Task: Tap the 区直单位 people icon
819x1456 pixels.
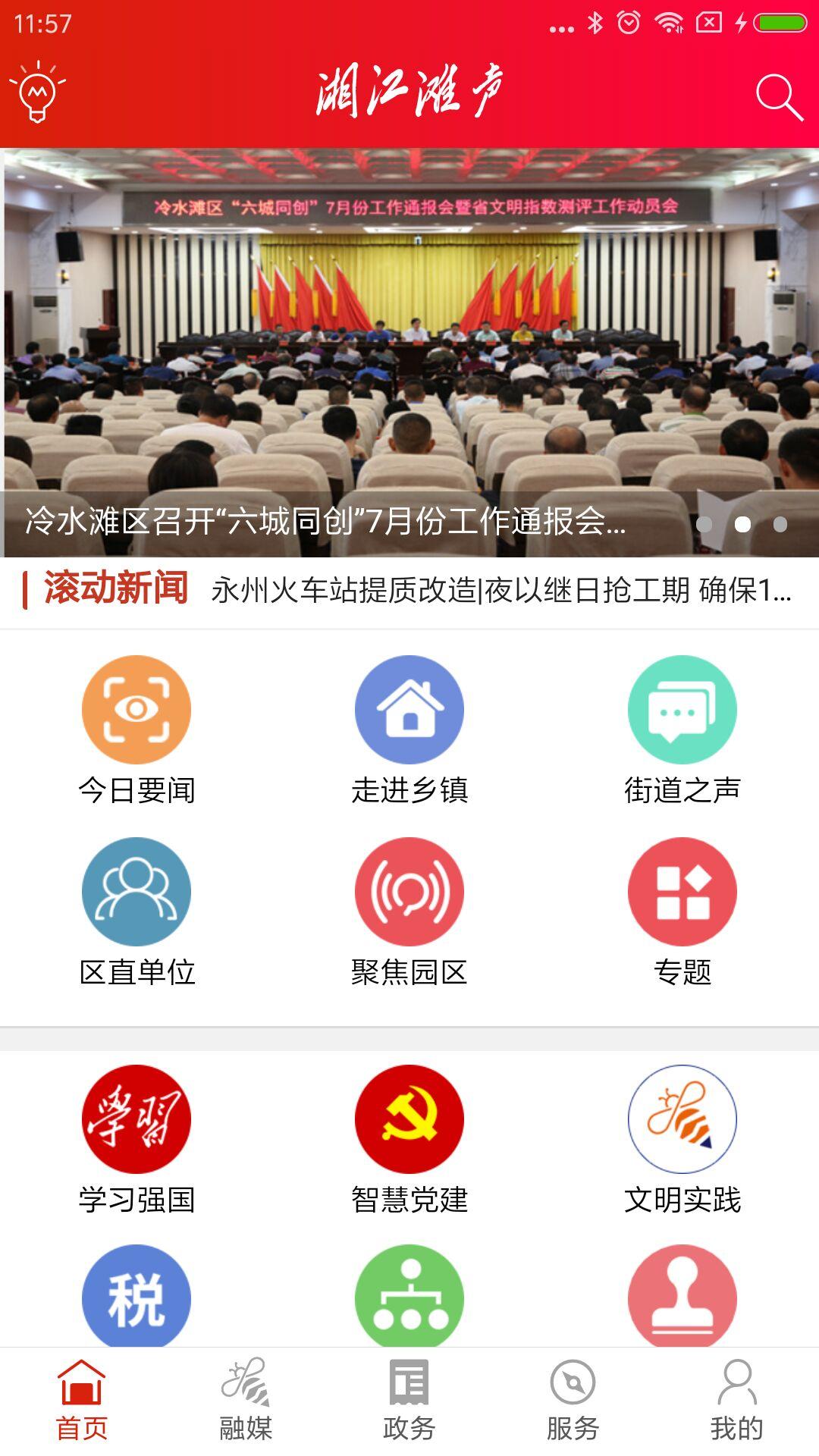Action: pyautogui.click(x=136, y=892)
